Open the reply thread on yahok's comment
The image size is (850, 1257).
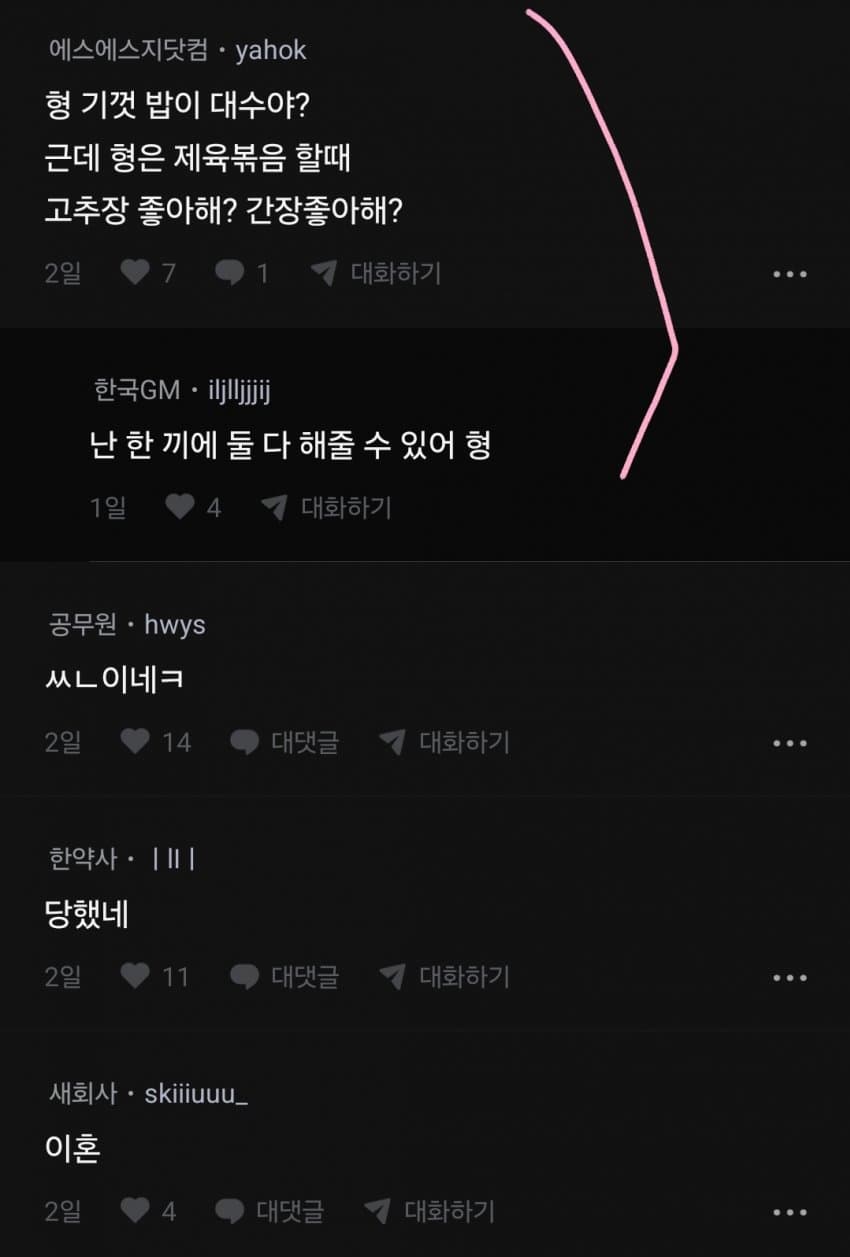231,273
